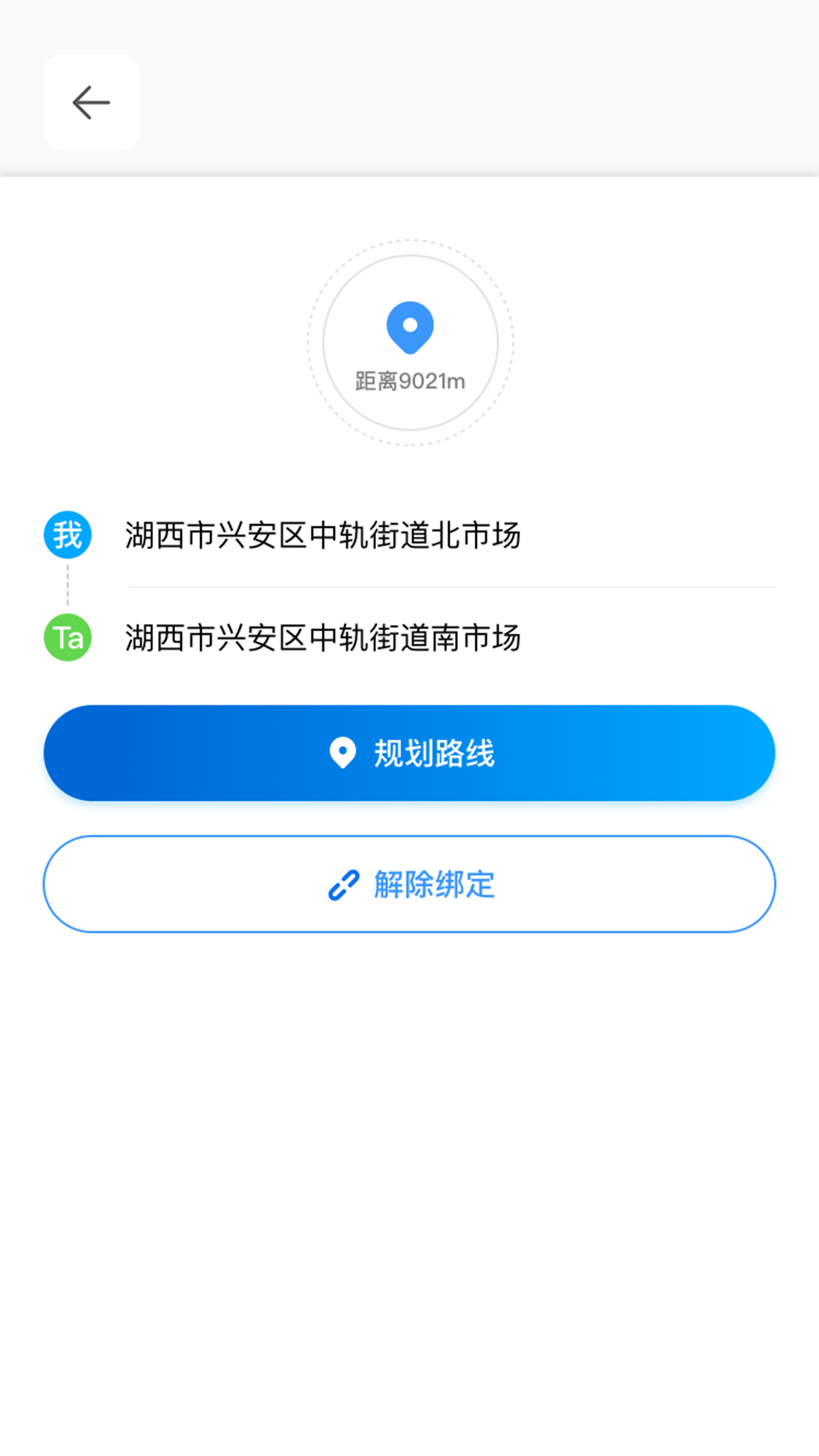Tap the white rounded back button card
The height and width of the screenshot is (1456, 819).
[x=90, y=102]
